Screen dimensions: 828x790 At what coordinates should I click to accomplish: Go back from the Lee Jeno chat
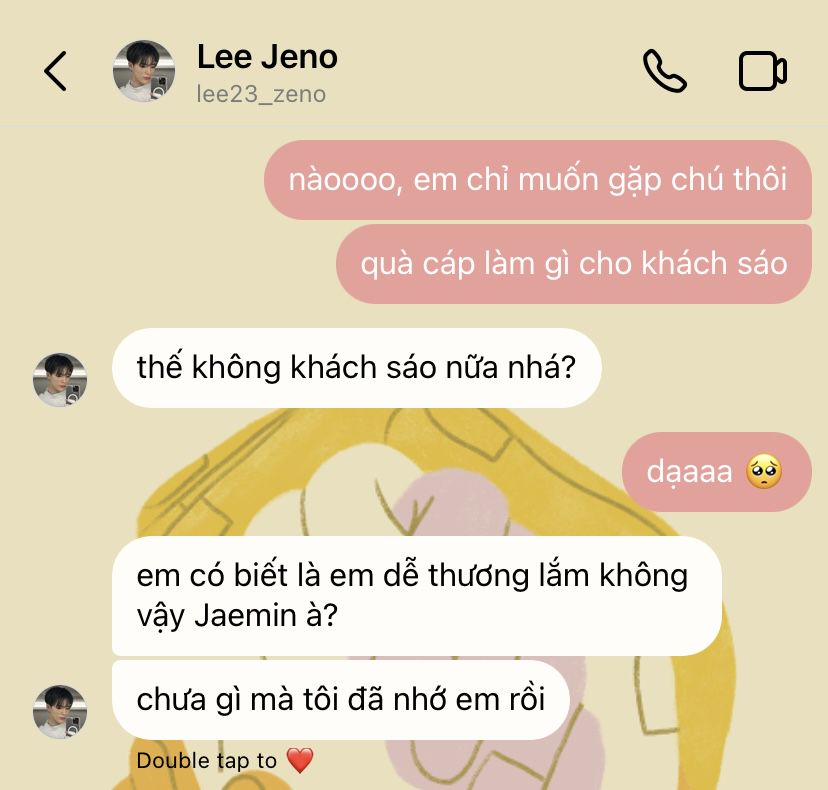tap(56, 71)
